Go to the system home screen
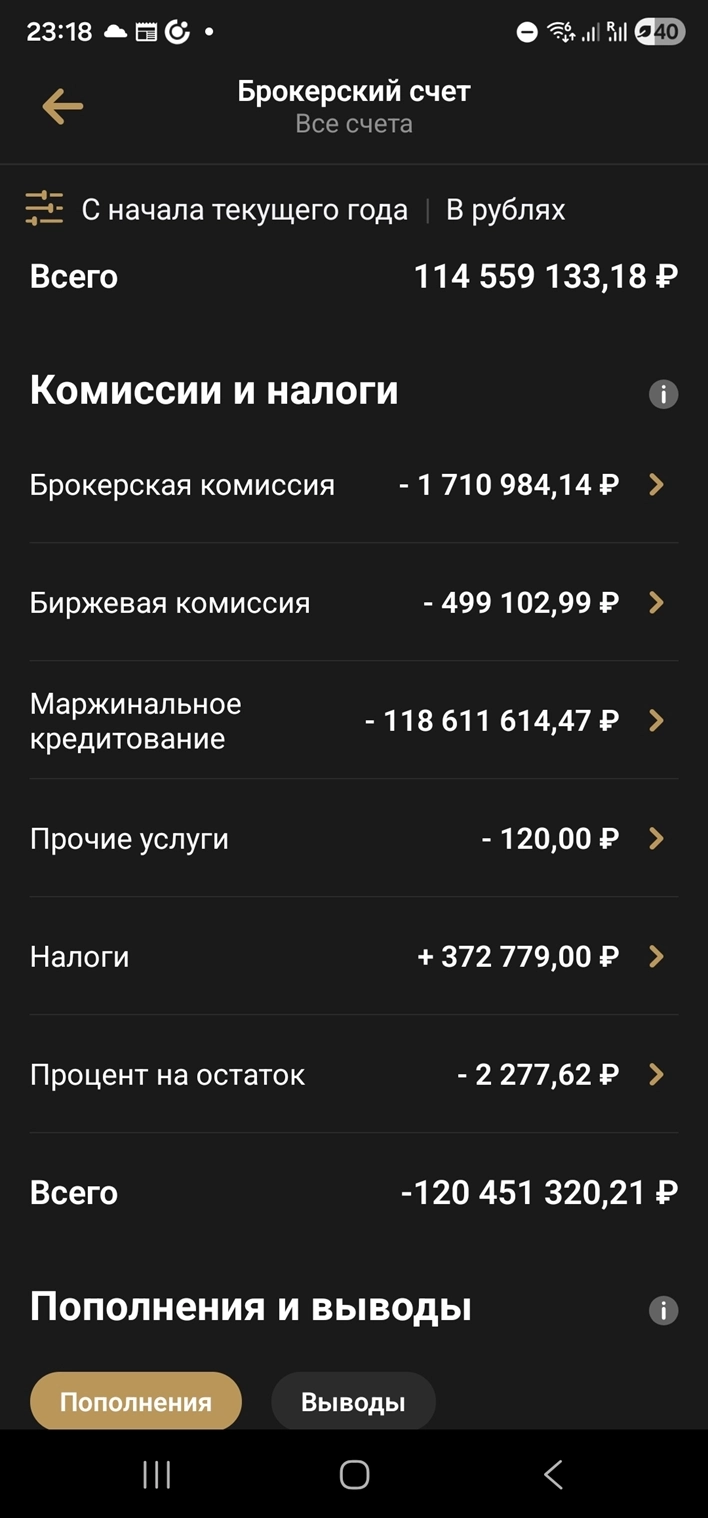 354,1474
